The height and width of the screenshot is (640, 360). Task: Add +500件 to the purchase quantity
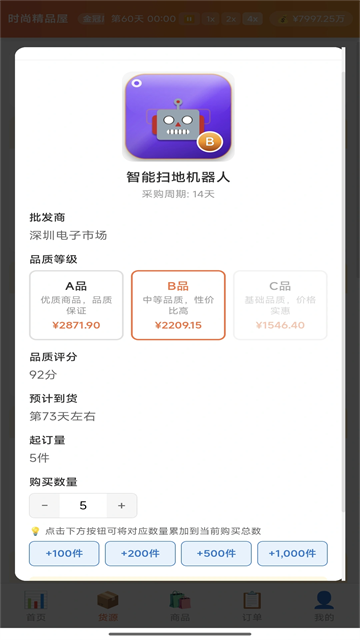coord(216,553)
